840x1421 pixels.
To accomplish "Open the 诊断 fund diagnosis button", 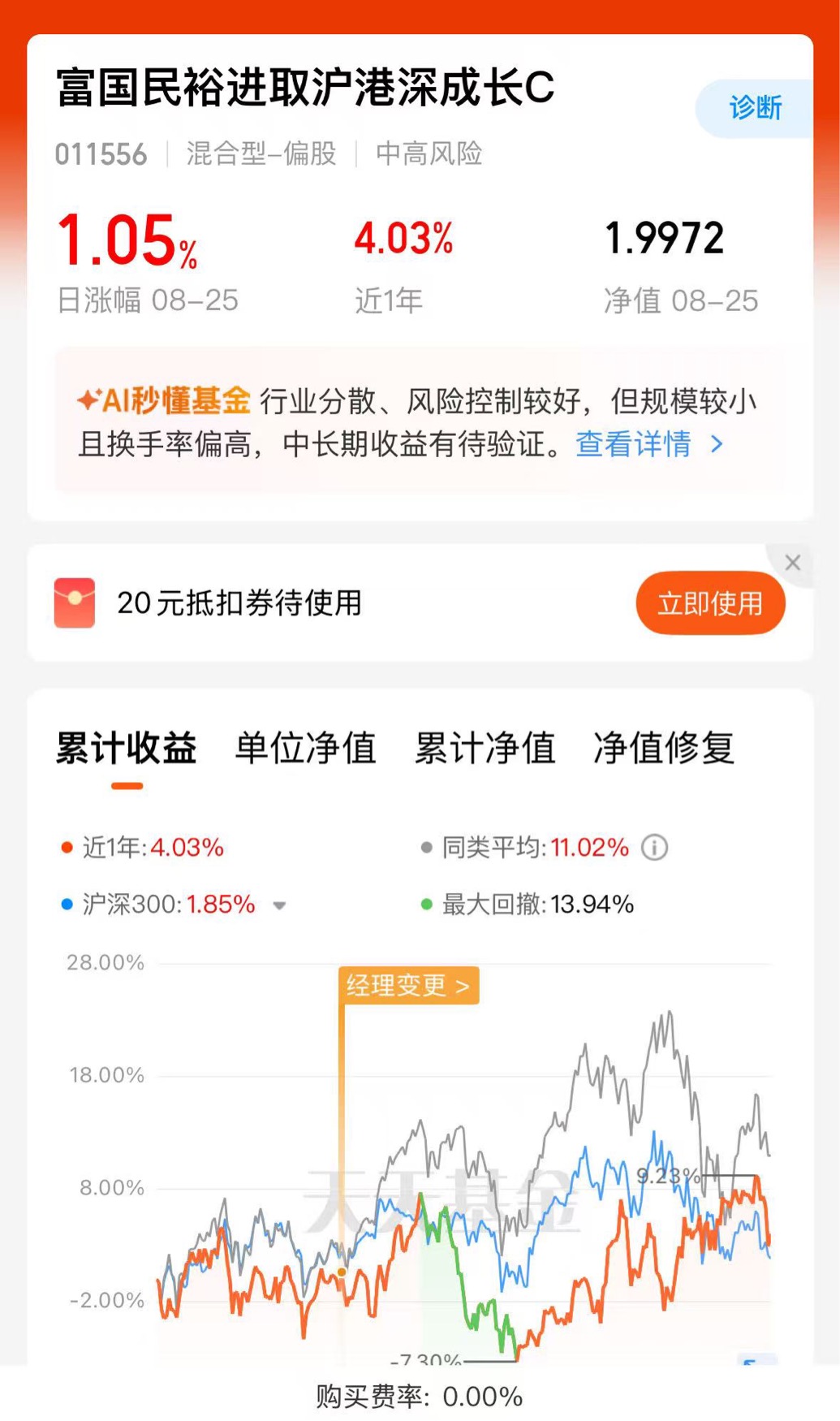I will 755,108.
